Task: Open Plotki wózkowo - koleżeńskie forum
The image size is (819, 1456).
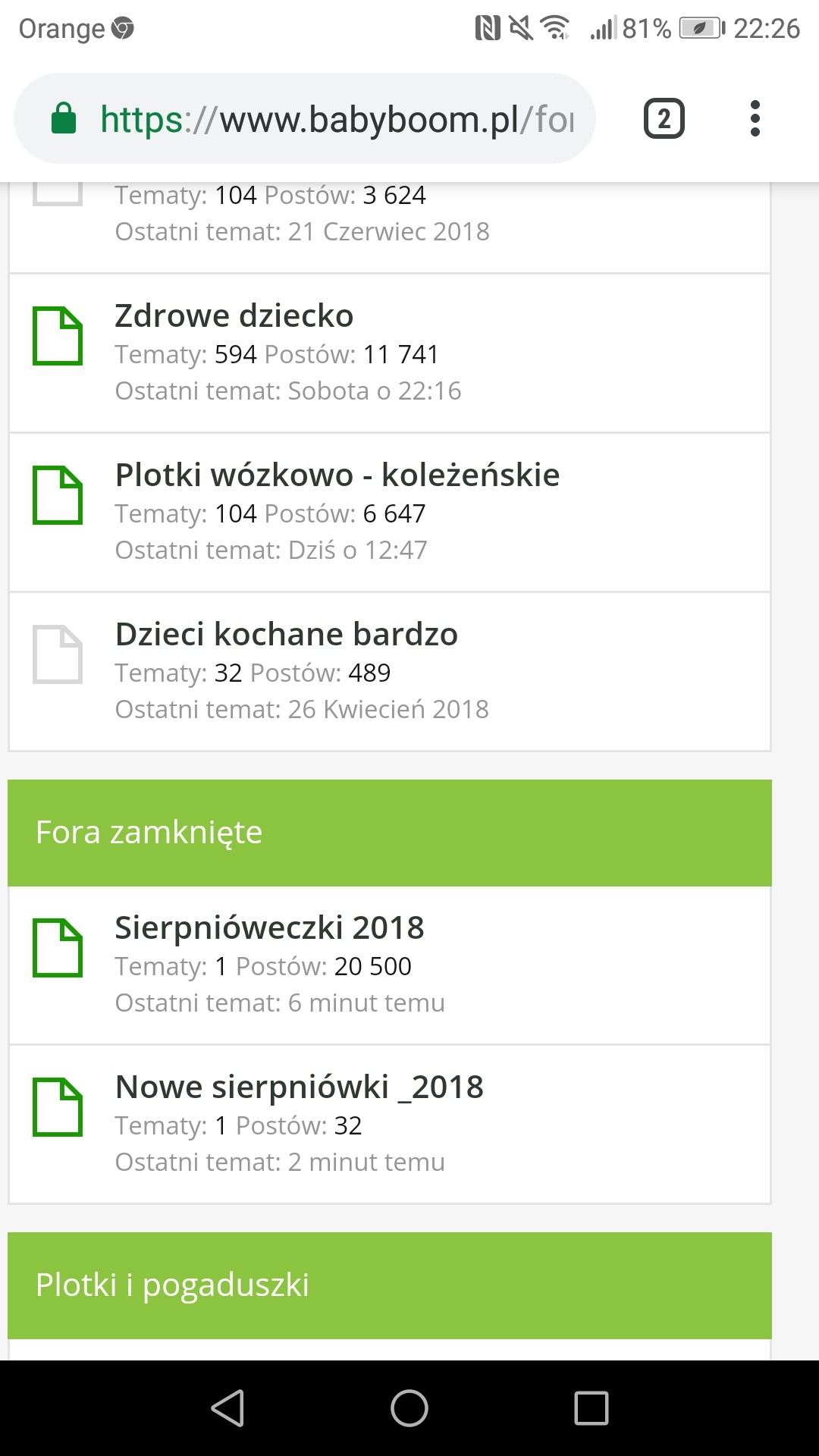Action: (337, 475)
